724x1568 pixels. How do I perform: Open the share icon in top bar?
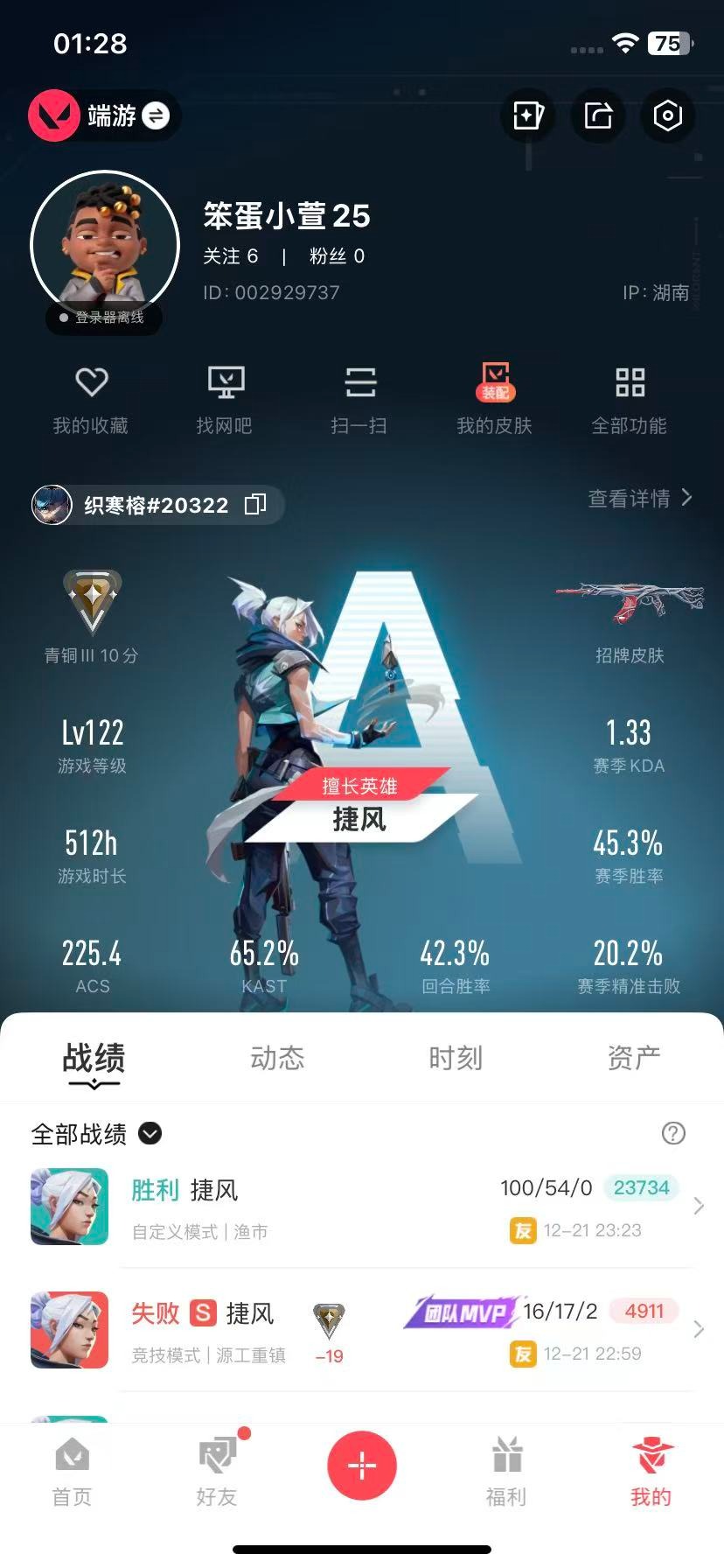pos(598,115)
